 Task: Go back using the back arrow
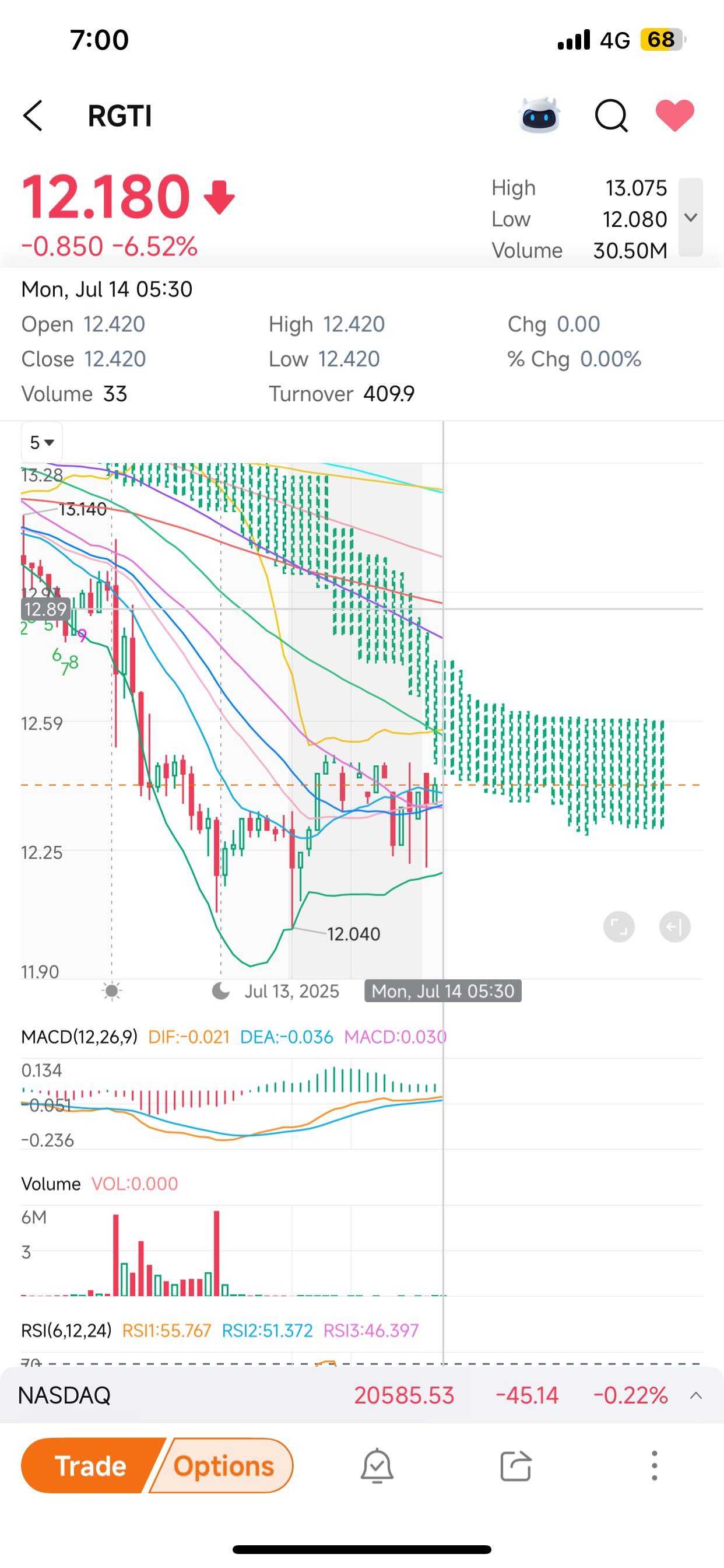pyautogui.click(x=33, y=116)
